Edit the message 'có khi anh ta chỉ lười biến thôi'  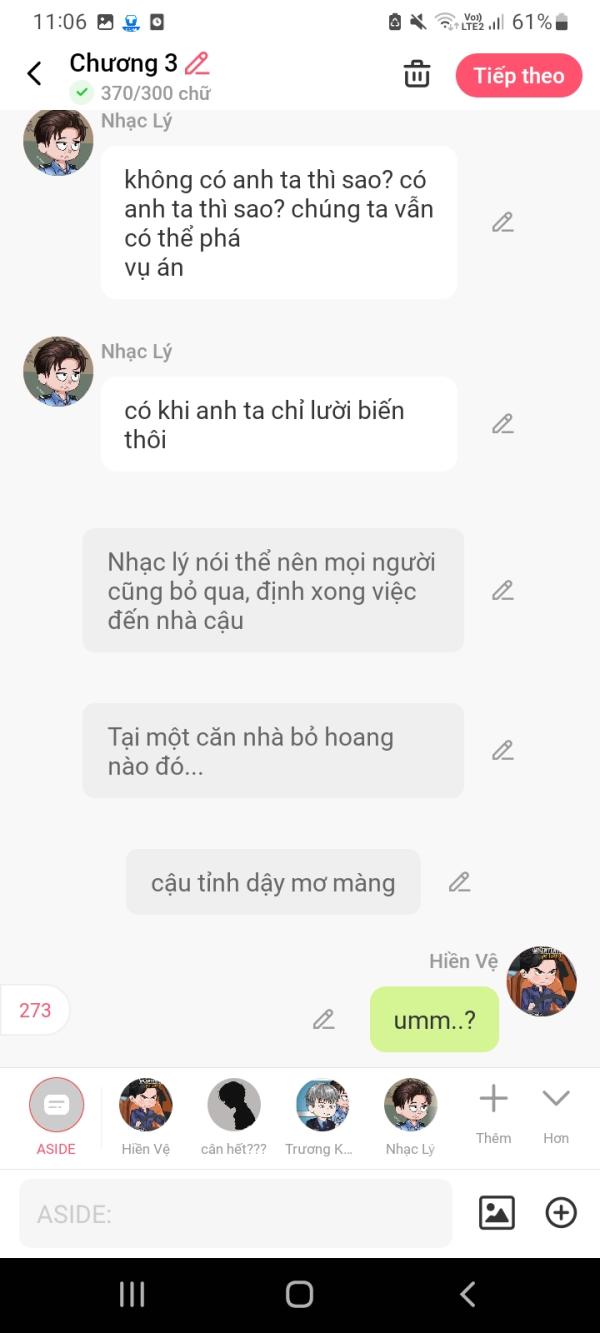pyautogui.click(x=502, y=424)
